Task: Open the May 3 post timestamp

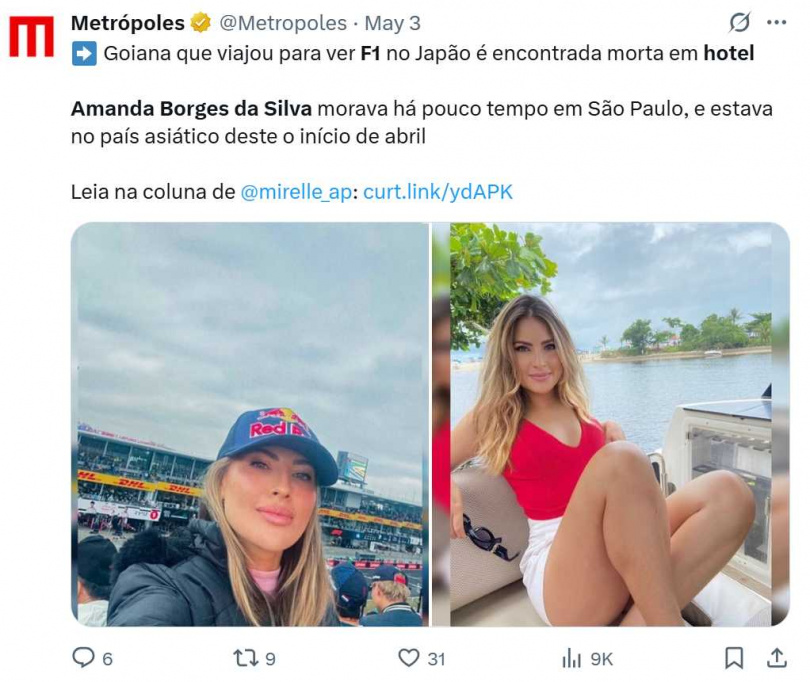Action: point(392,22)
